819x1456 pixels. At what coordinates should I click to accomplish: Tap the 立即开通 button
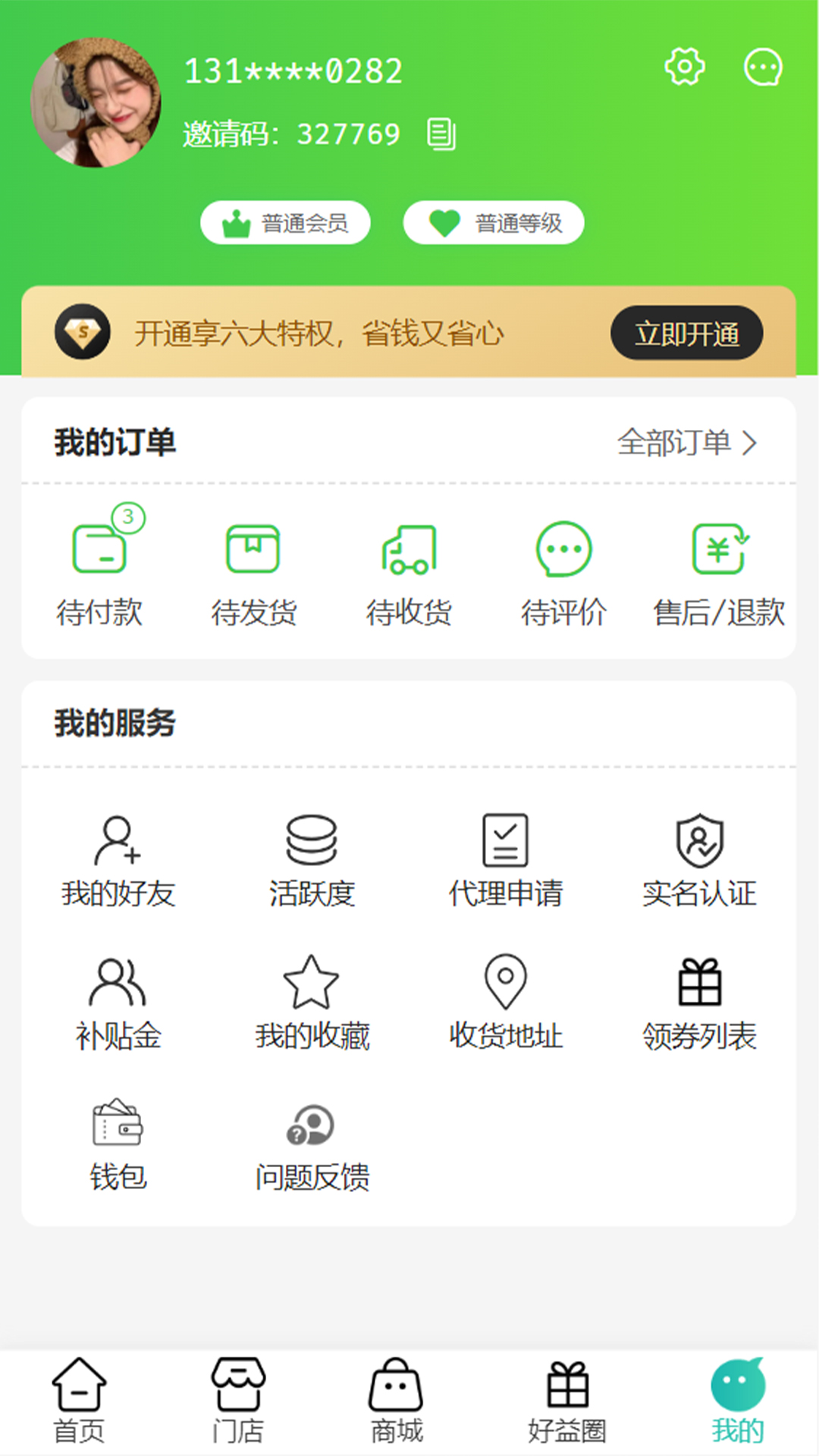click(686, 333)
